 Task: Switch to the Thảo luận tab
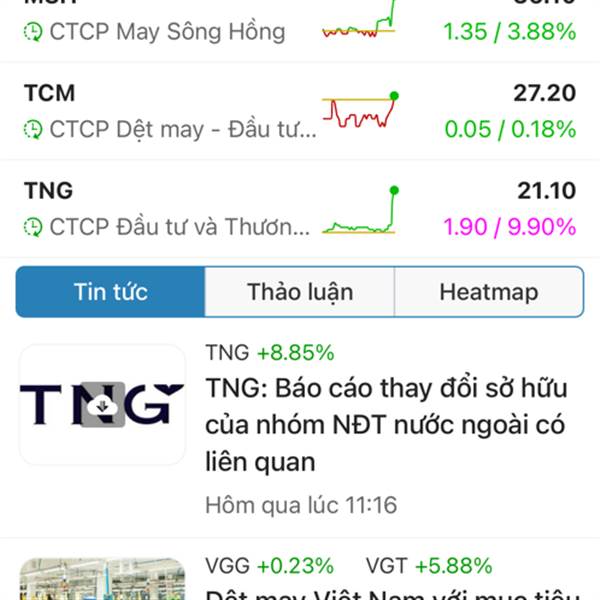click(x=300, y=292)
